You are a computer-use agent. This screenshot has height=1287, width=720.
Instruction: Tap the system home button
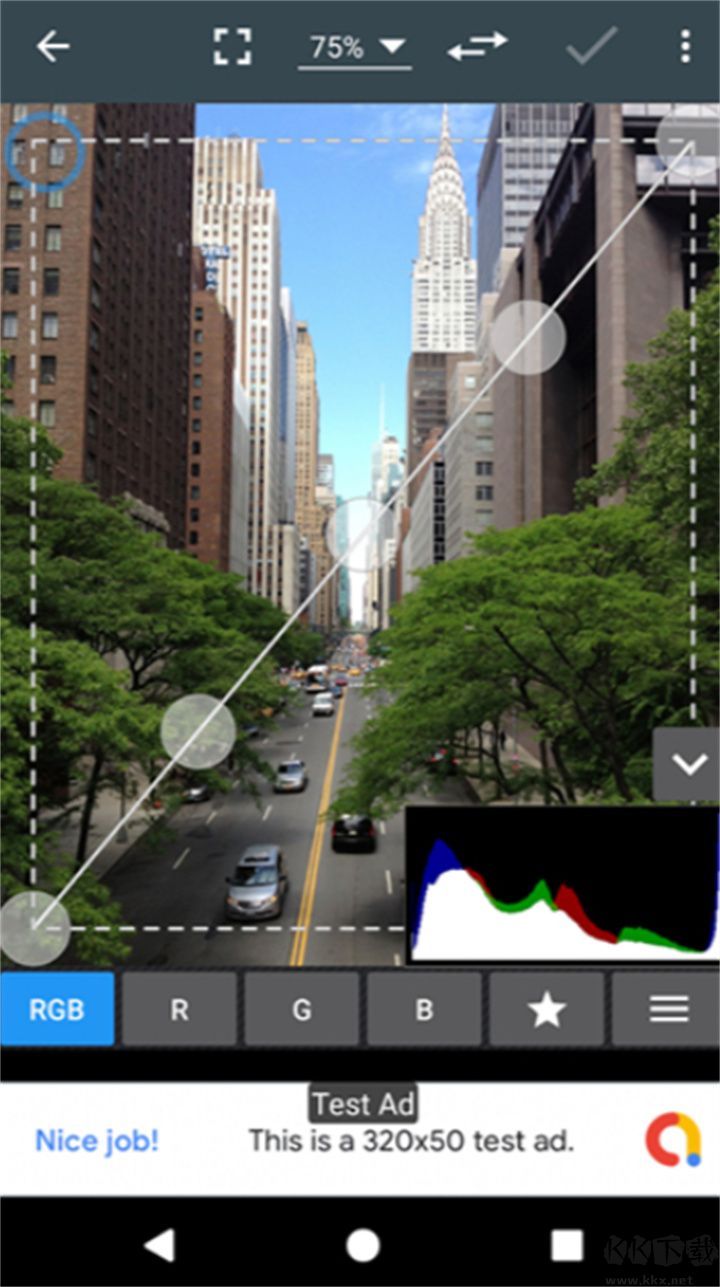click(362, 1245)
